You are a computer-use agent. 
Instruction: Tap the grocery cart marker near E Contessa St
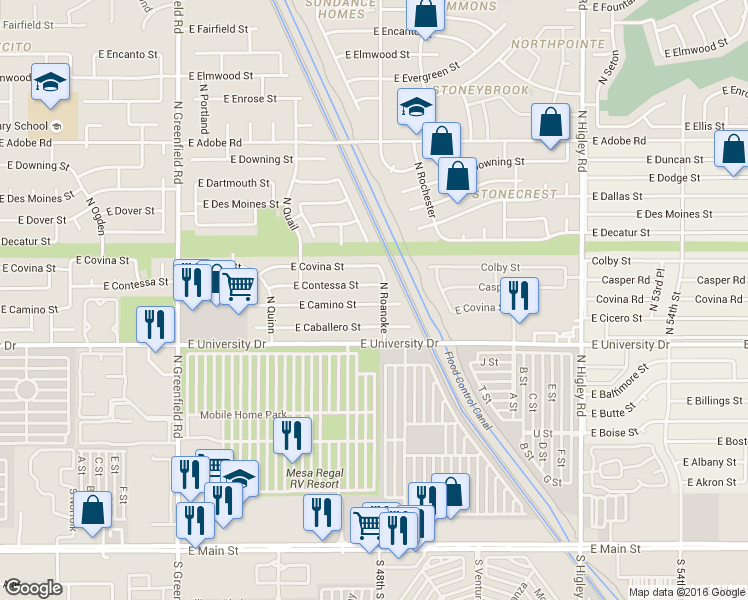point(238,286)
